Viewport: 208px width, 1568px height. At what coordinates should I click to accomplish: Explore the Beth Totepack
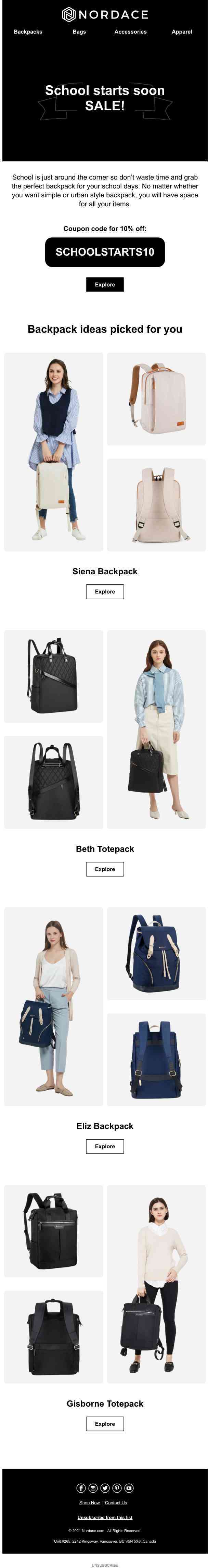pos(105,869)
